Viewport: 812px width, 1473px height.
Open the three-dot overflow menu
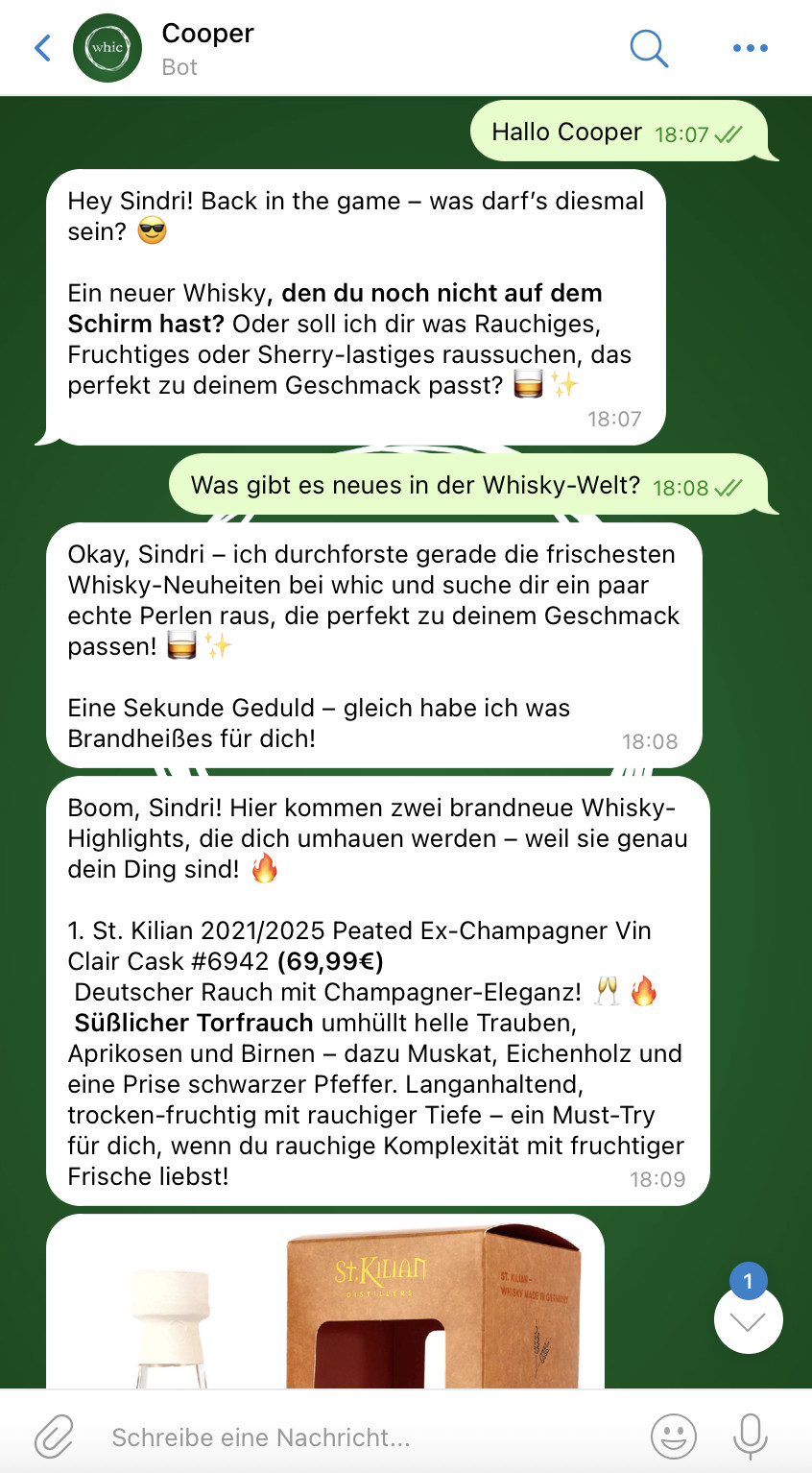click(x=750, y=48)
